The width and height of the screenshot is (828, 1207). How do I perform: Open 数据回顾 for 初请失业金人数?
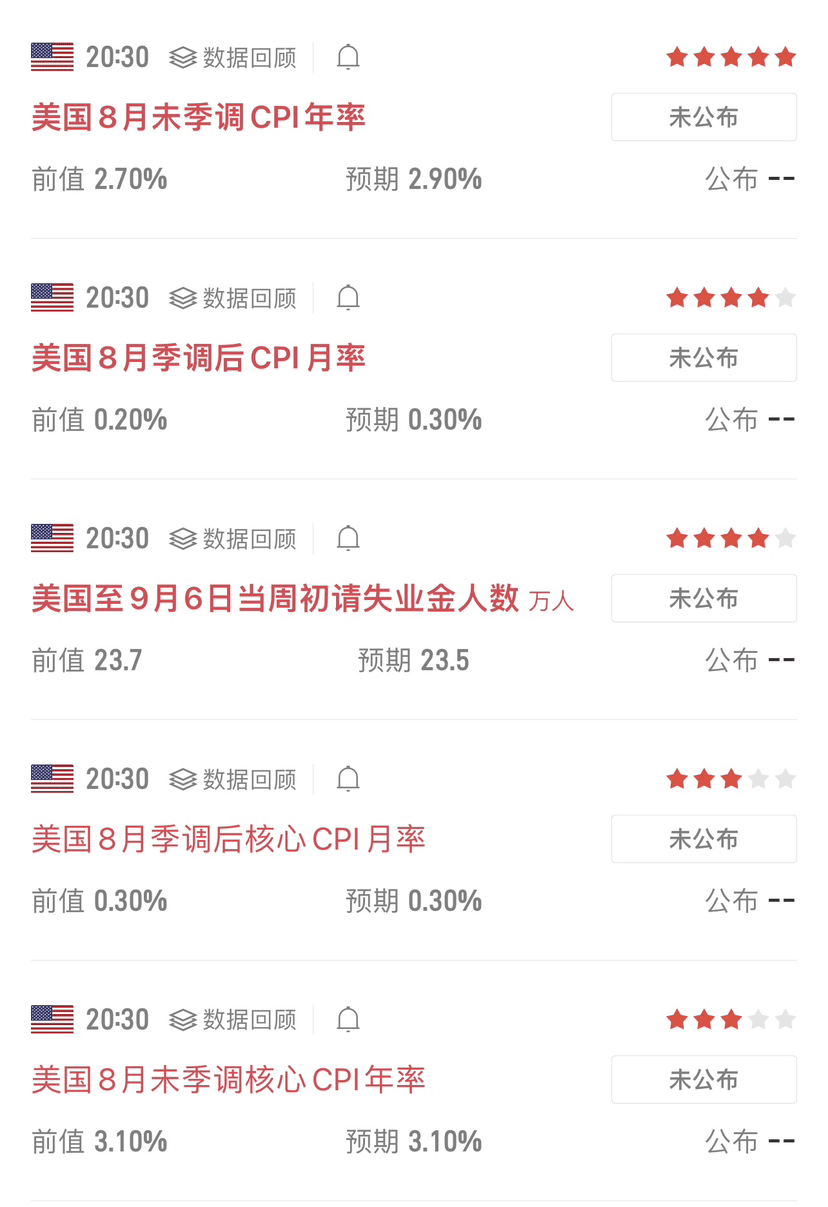(x=233, y=539)
